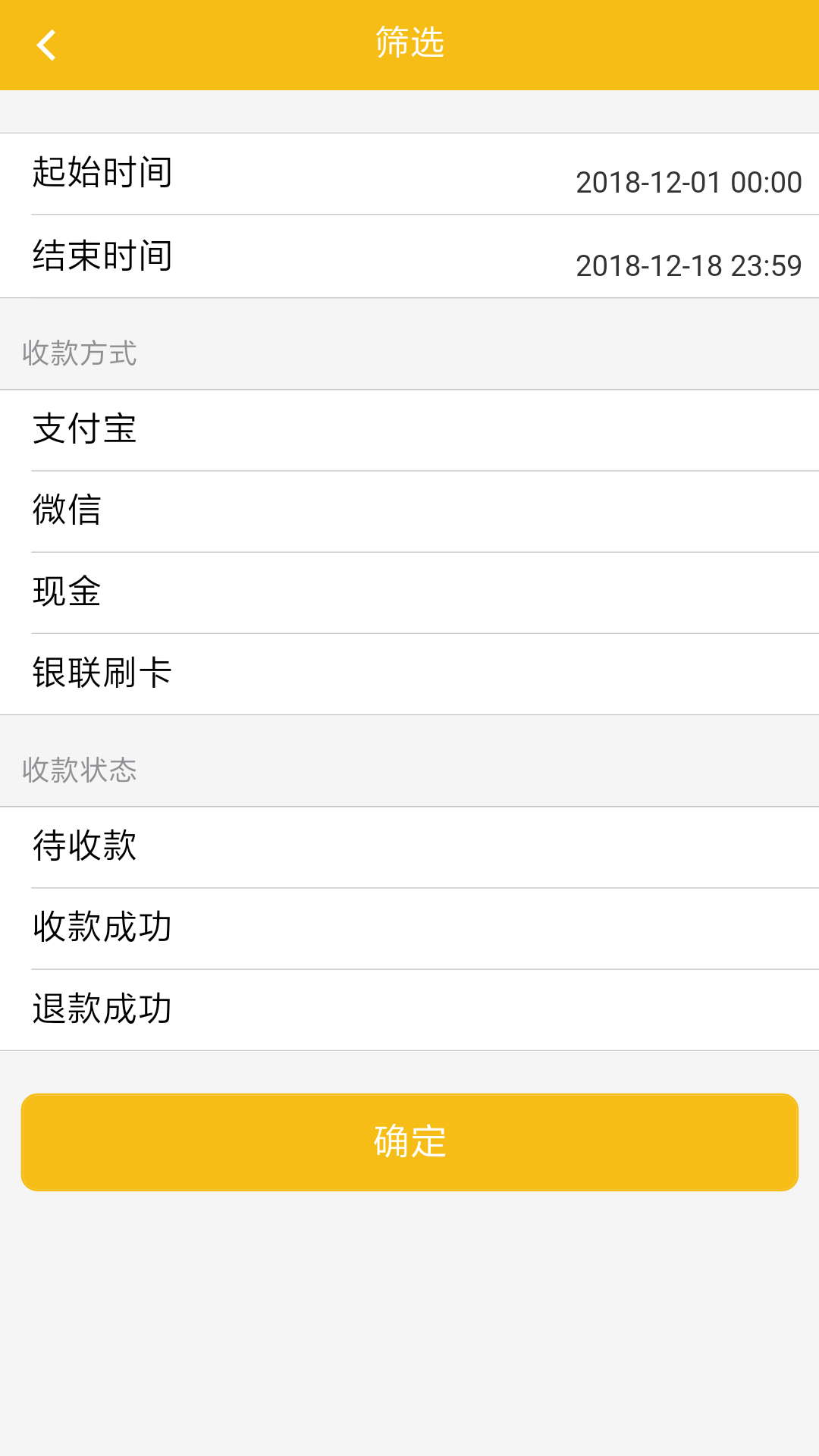Select 支付宝 as payment method

tap(85, 428)
